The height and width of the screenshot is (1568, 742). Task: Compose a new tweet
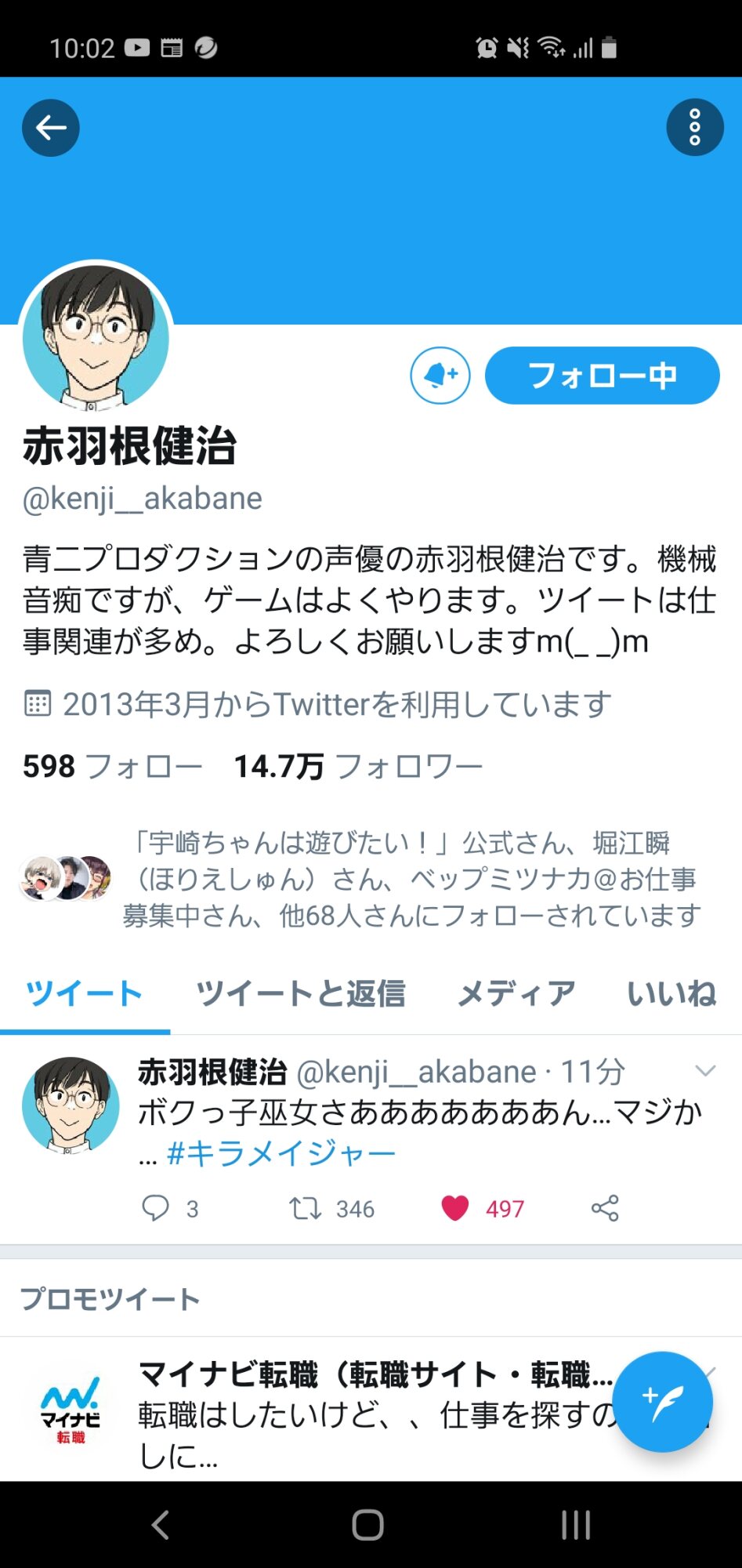click(662, 1401)
